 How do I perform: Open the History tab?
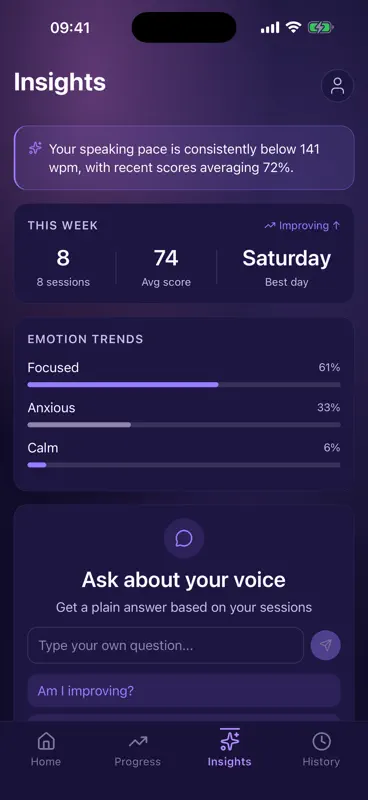321,749
